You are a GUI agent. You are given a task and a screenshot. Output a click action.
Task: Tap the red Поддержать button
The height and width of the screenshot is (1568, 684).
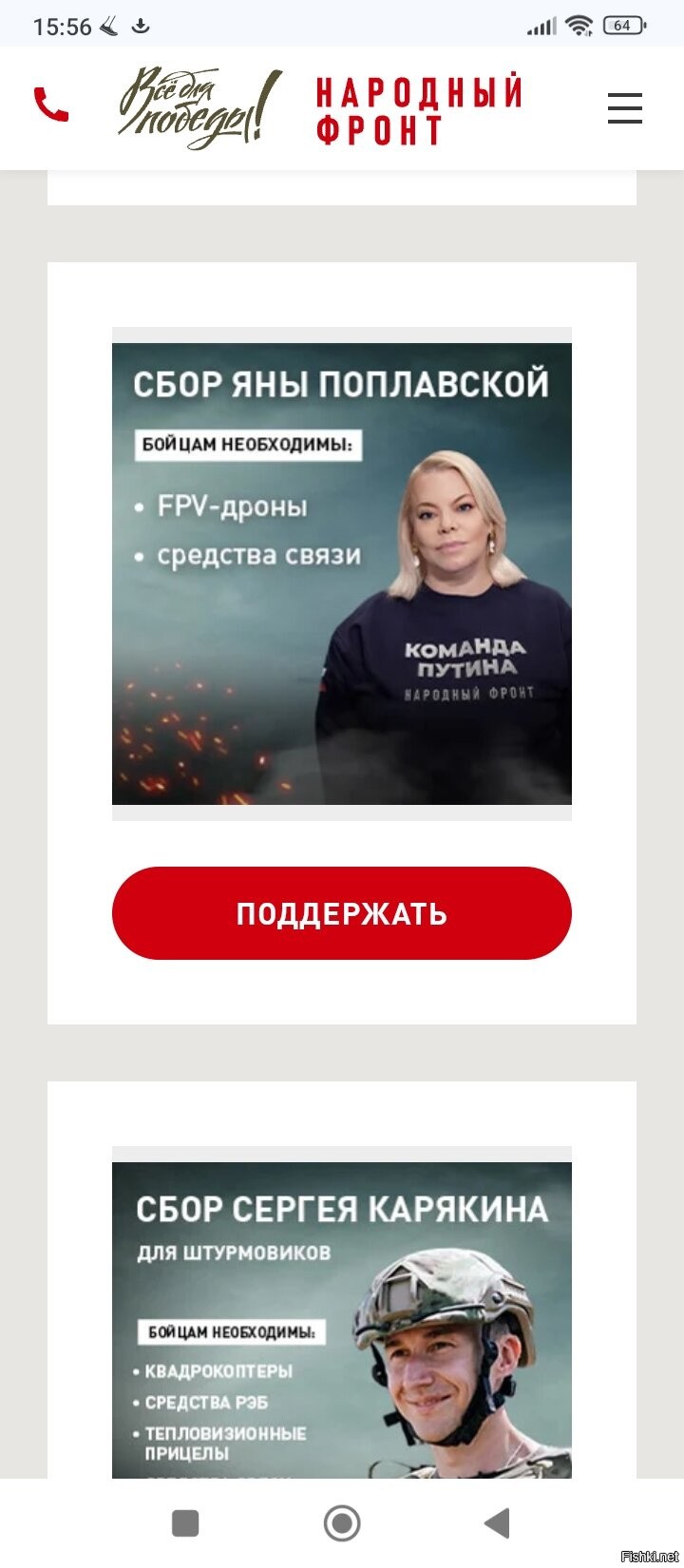(x=342, y=913)
